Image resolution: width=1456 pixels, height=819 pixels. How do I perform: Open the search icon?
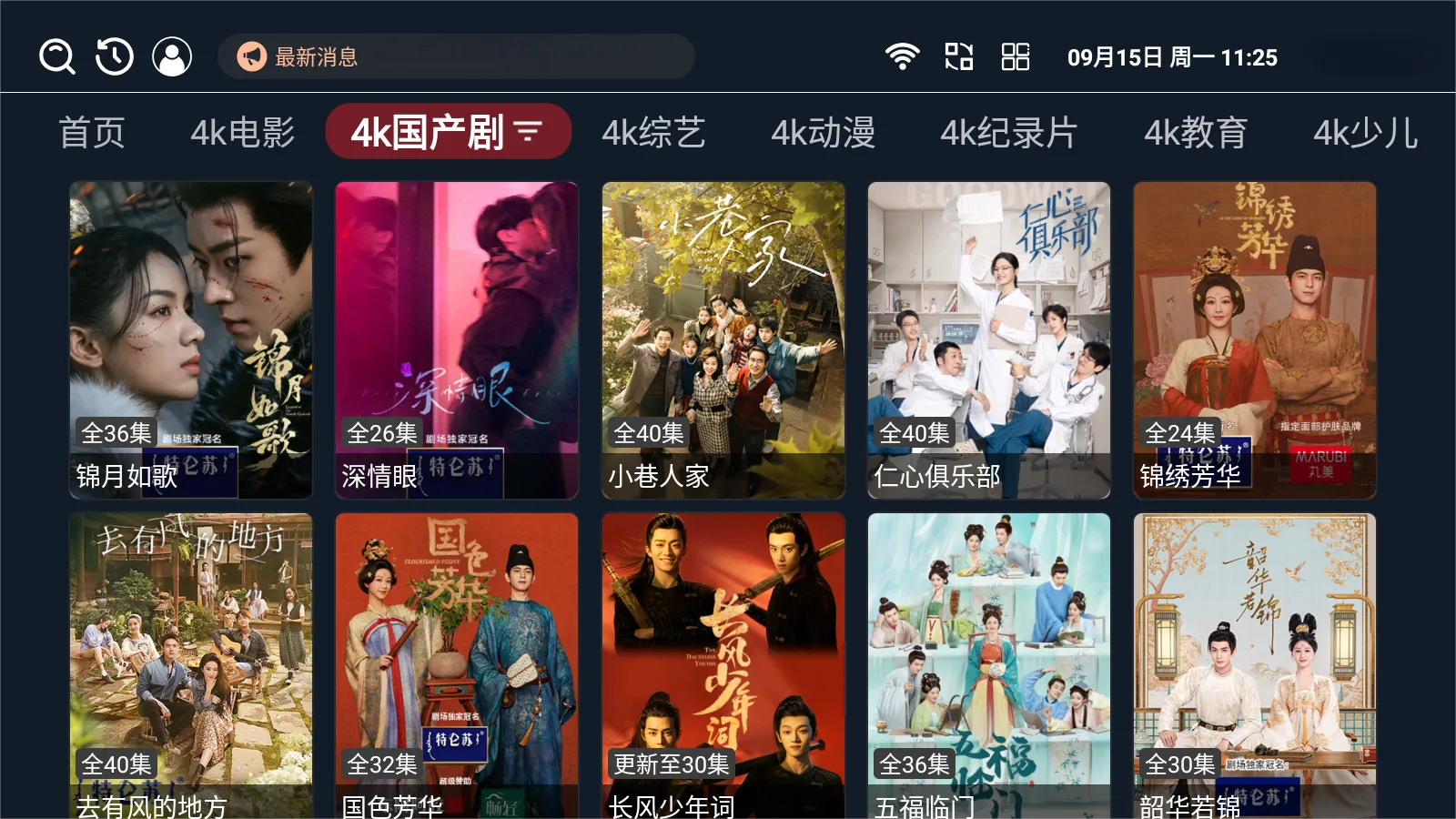click(x=56, y=56)
